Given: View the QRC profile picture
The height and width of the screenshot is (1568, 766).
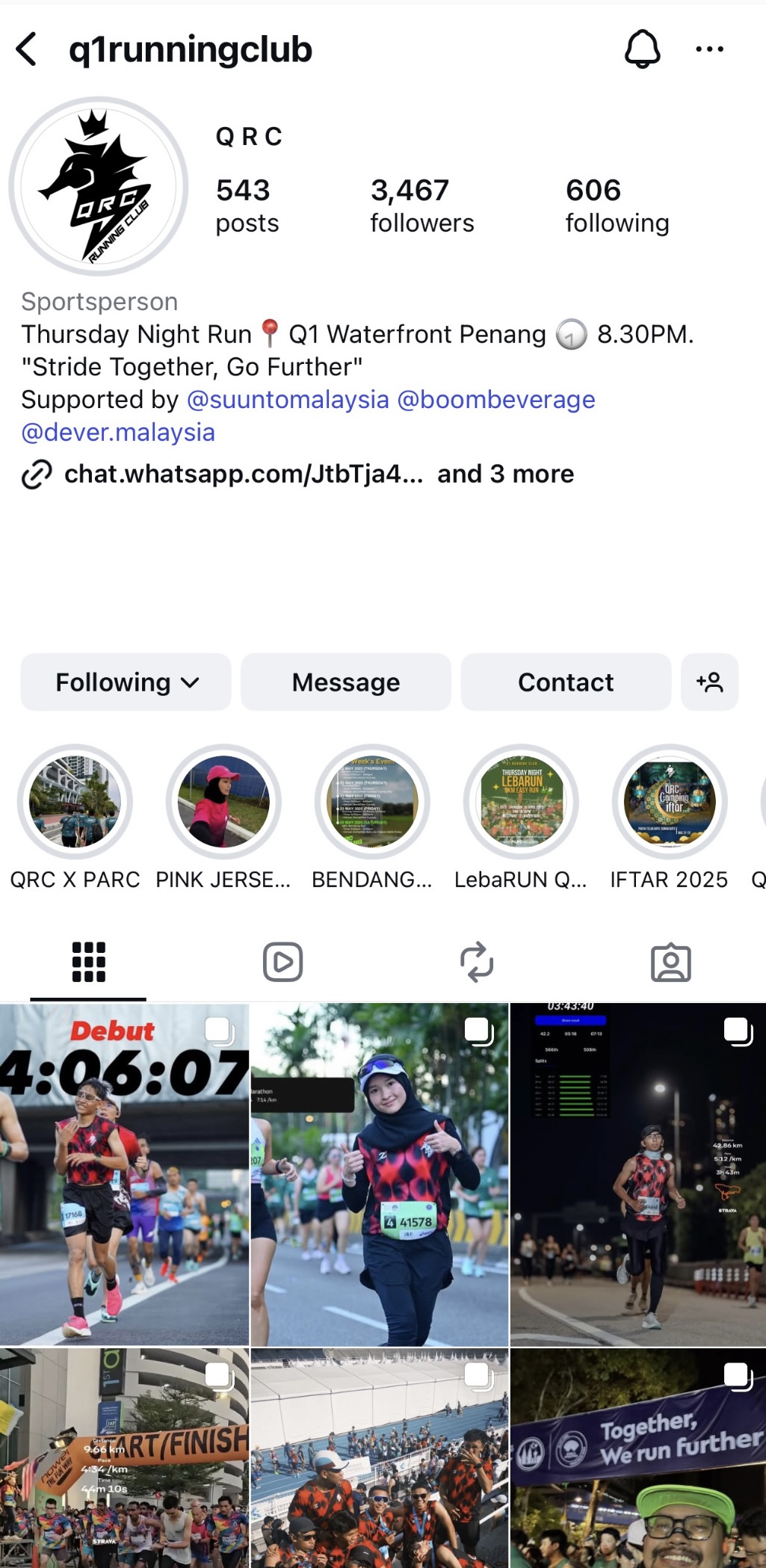Looking at the screenshot, I should point(98,186).
